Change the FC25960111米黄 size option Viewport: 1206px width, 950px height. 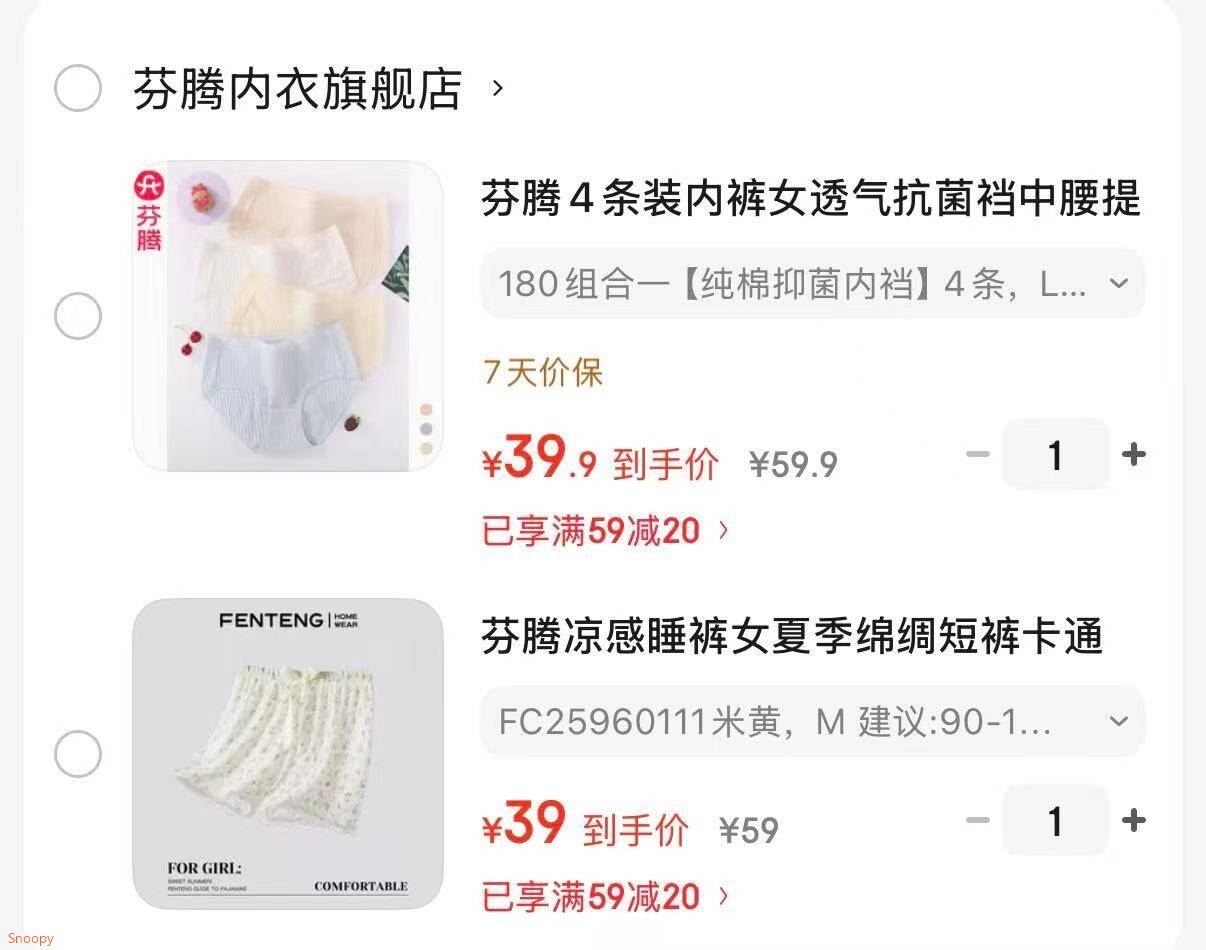(x=812, y=721)
